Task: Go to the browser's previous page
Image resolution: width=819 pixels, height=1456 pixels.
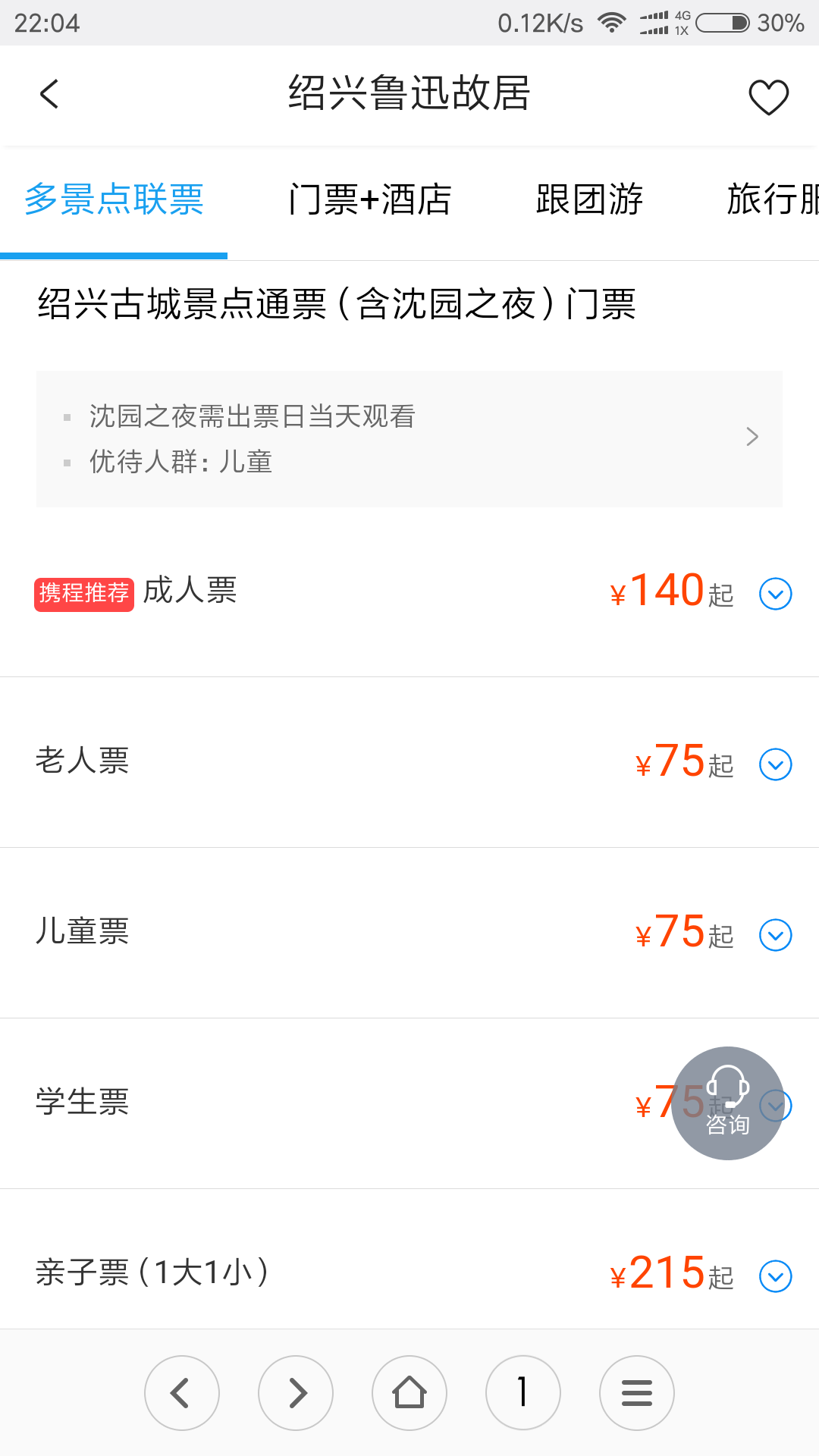Action: point(182,1393)
